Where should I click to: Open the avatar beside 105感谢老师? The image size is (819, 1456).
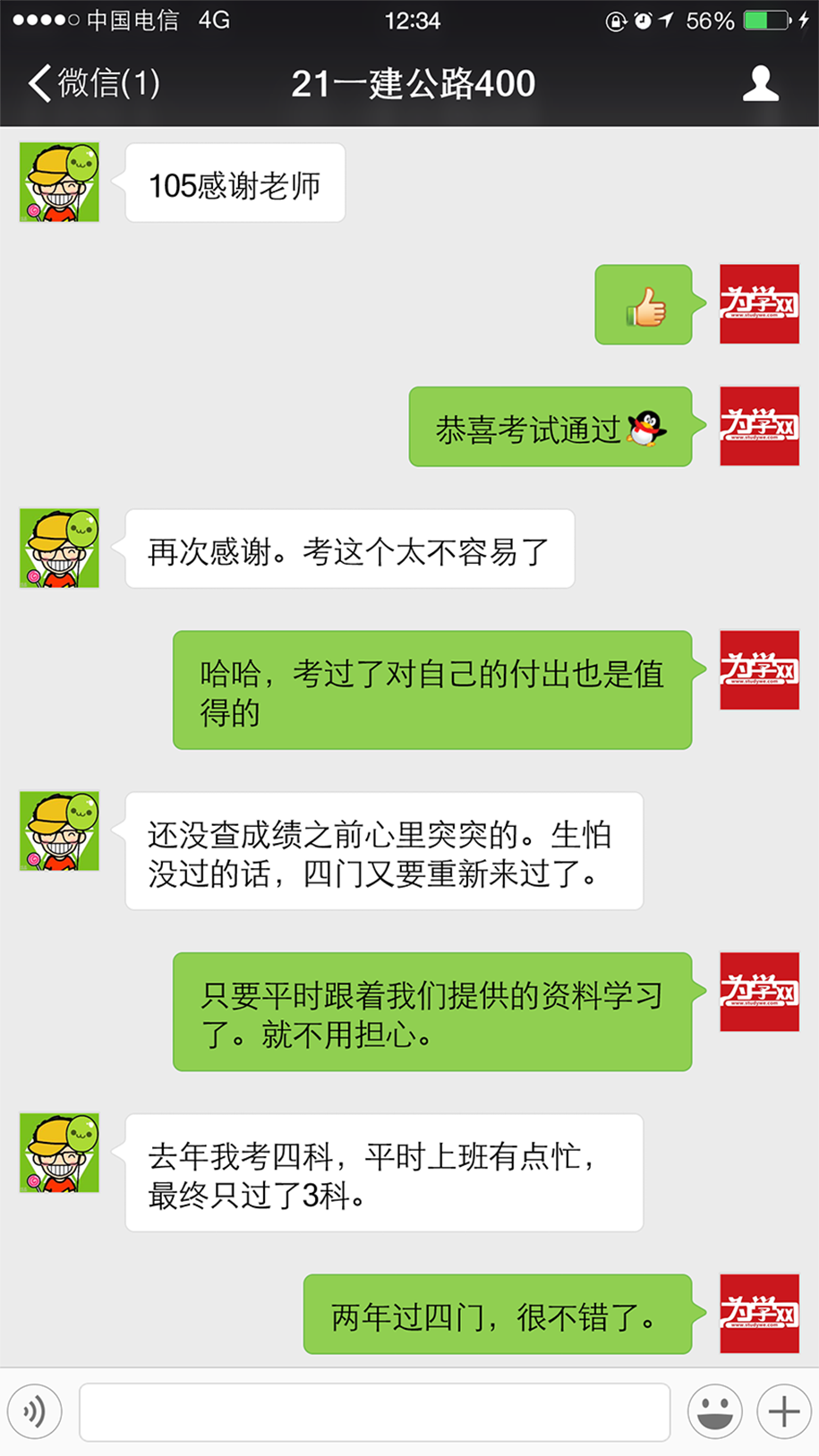(59, 183)
